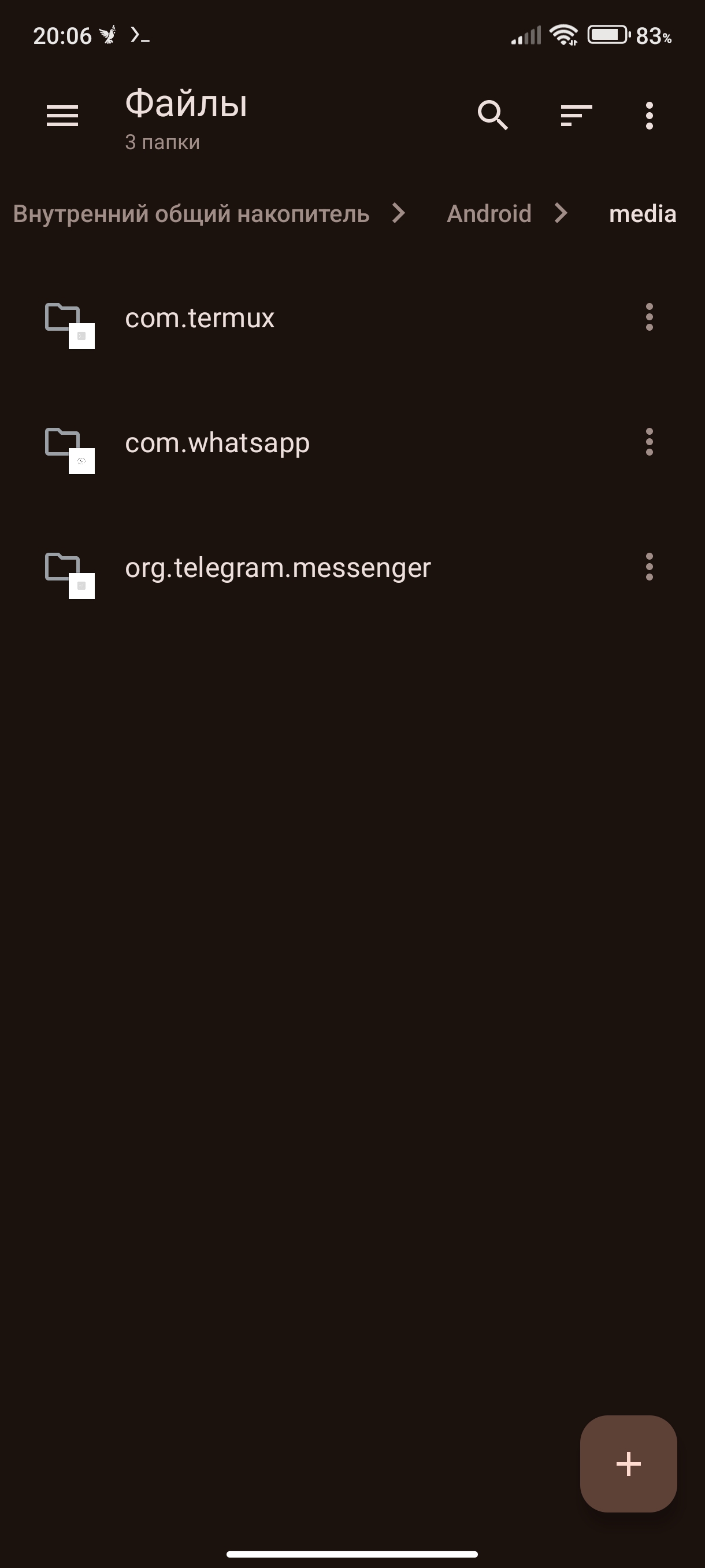Go back to the Android folder breadcrumb
The width and height of the screenshot is (705, 1568).
coord(489,214)
